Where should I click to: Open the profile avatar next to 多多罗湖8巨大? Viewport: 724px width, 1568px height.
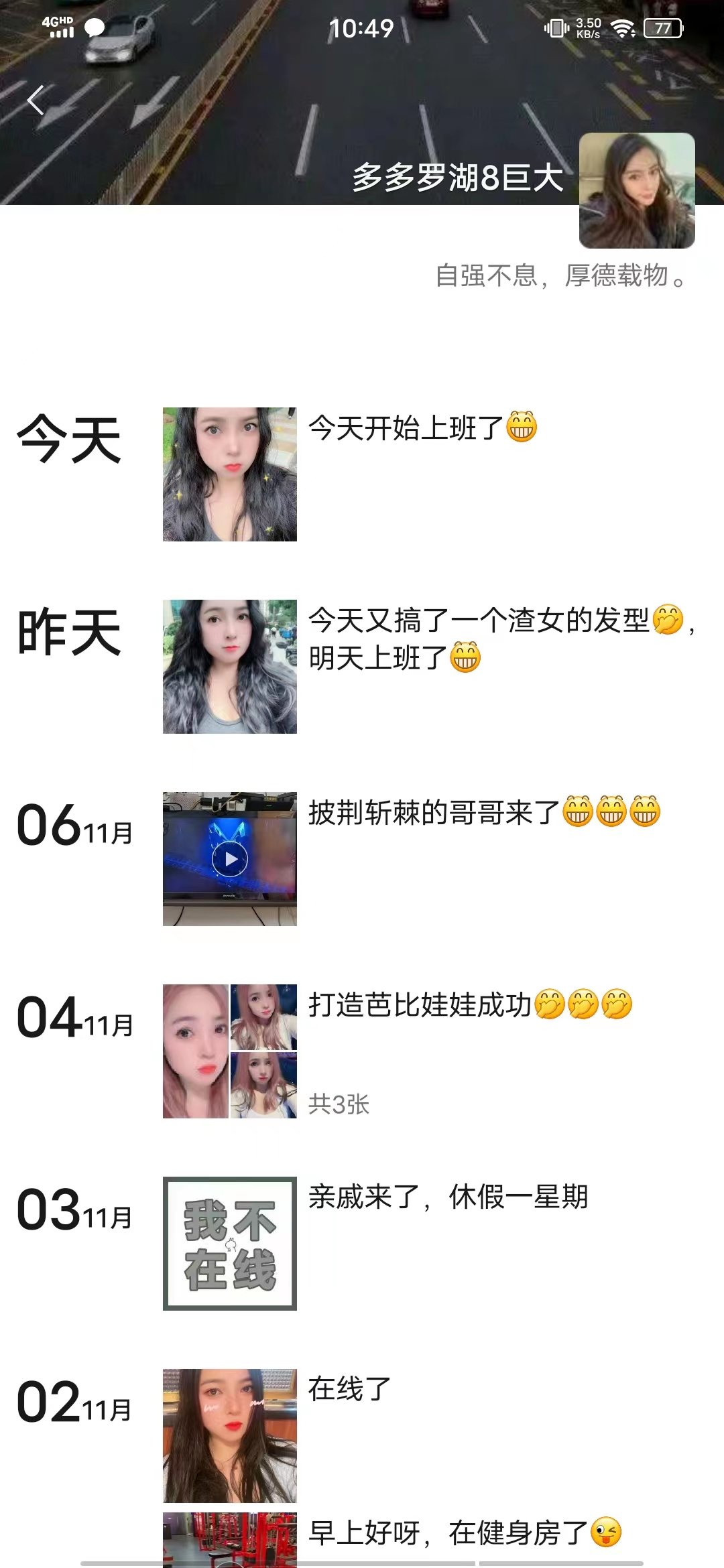click(x=636, y=190)
